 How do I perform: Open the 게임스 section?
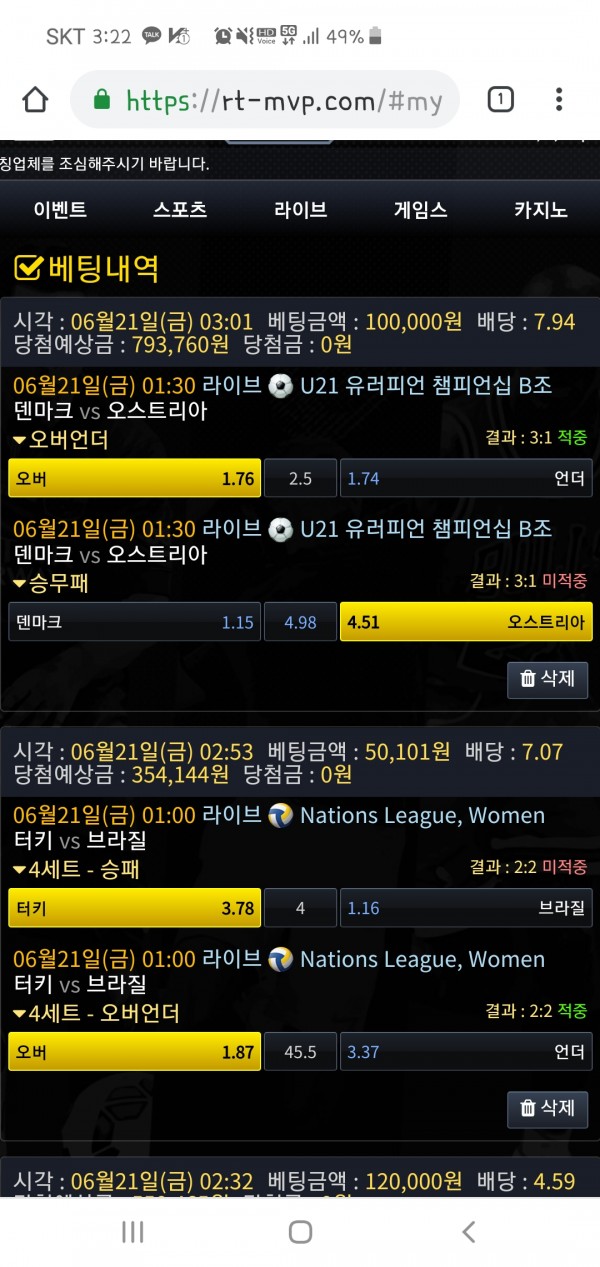420,210
